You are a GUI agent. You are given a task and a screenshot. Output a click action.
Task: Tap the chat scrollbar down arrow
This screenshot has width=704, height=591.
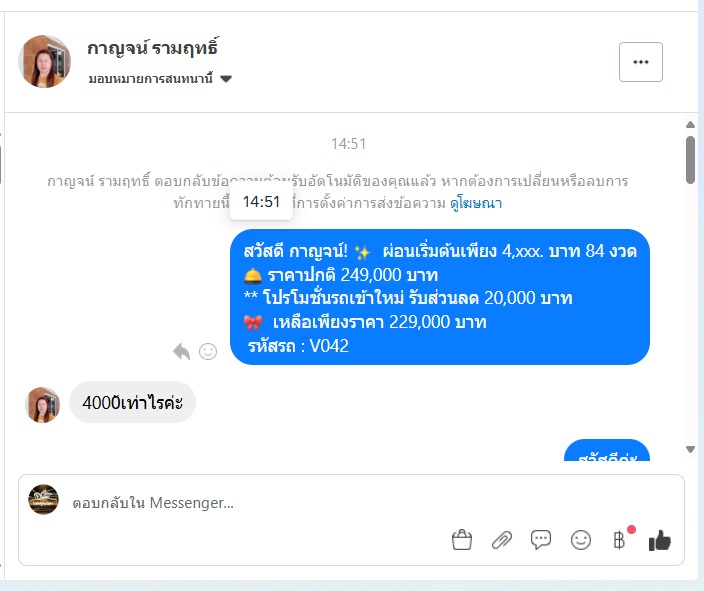click(690, 450)
